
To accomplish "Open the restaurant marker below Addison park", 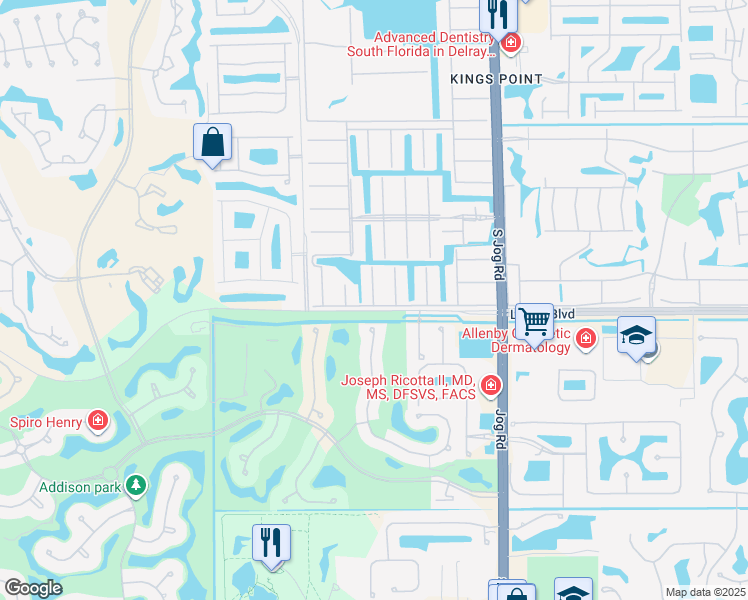I will [x=271, y=543].
